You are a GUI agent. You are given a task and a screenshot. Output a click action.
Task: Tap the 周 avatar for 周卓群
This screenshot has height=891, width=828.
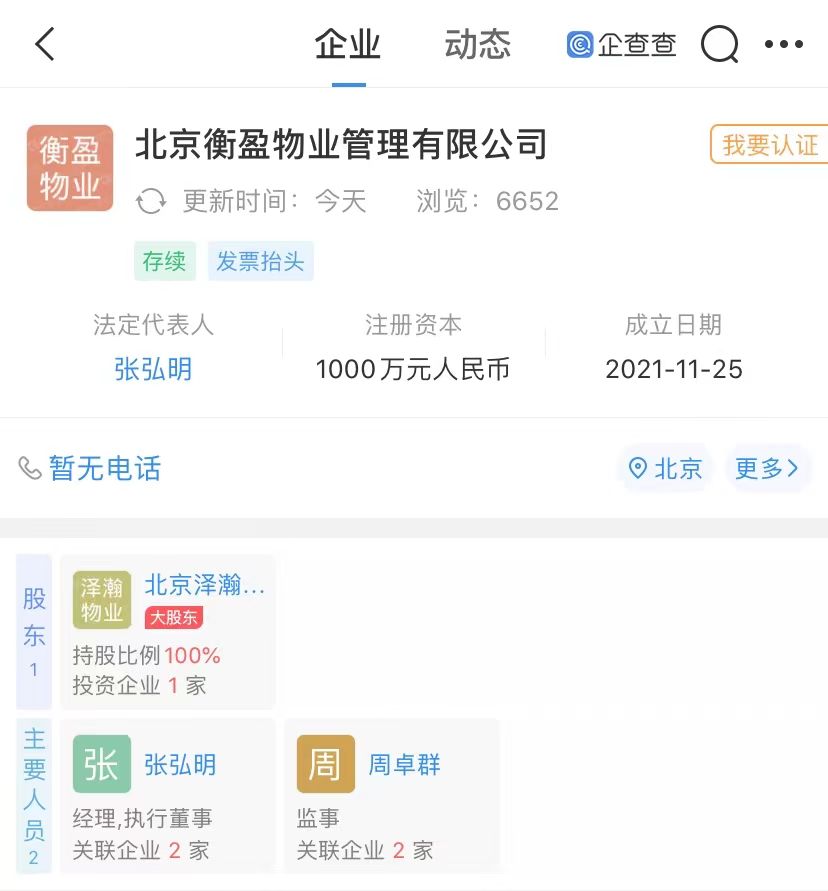(x=325, y=763)
